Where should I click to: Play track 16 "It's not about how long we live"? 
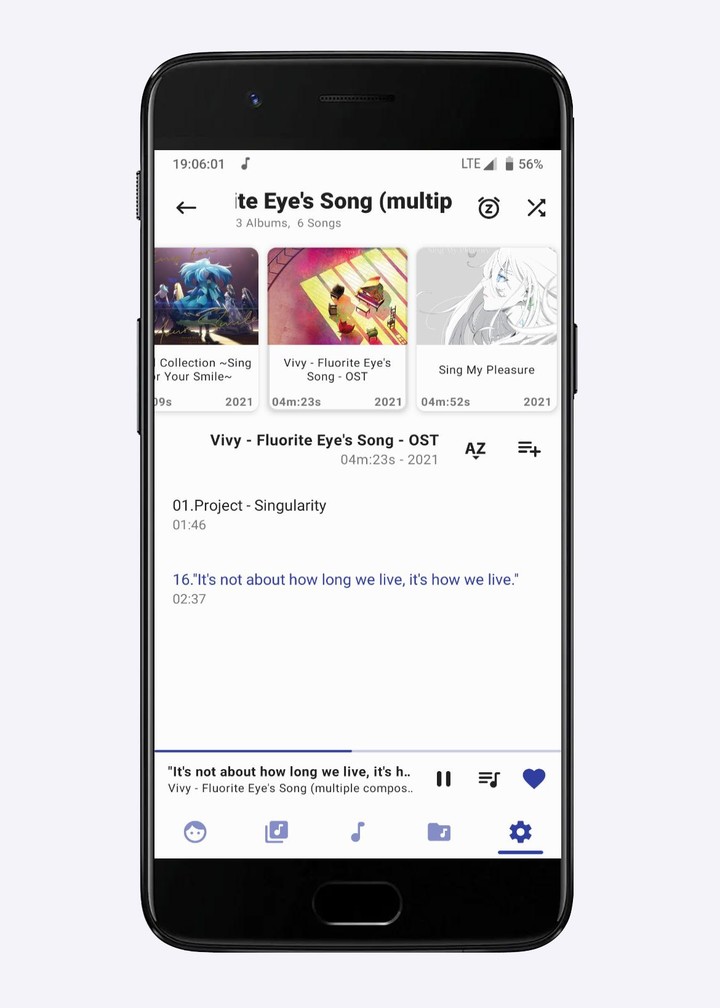[346, 588]
